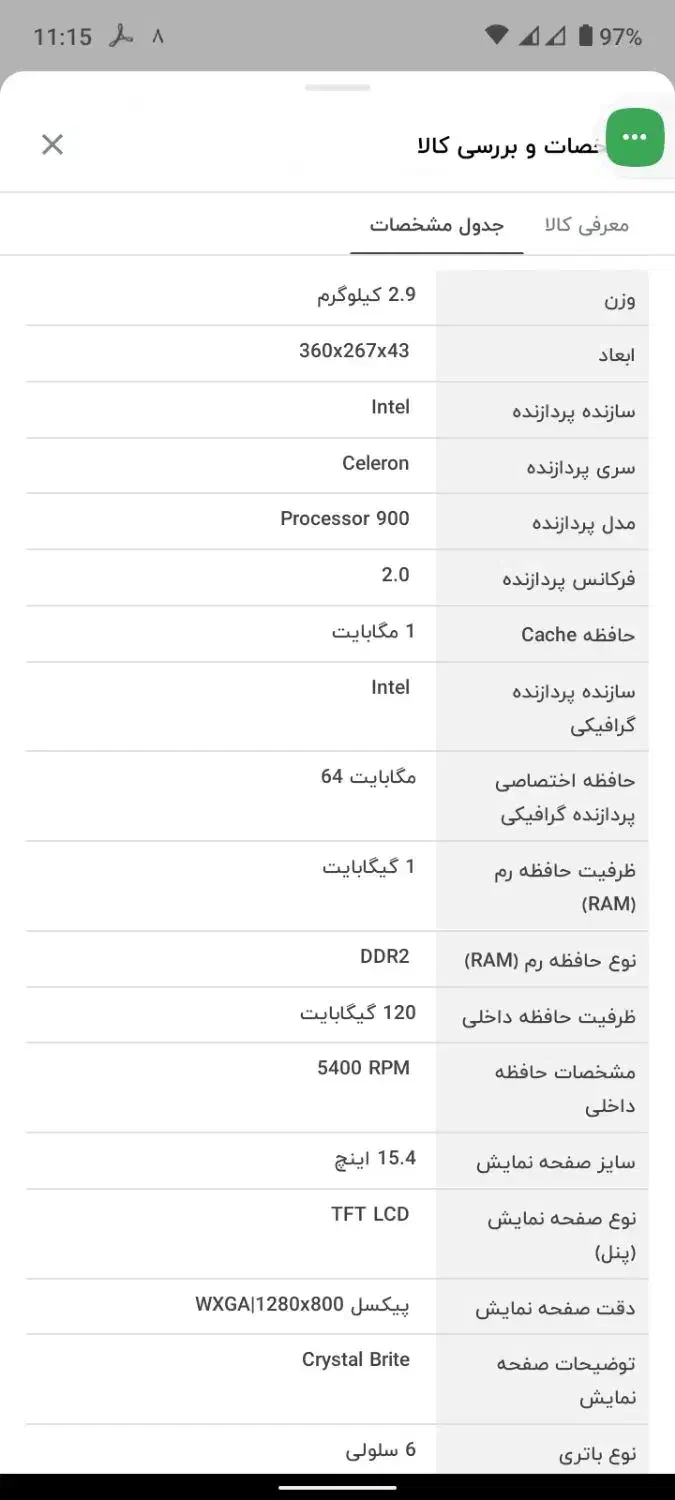Close the product specifications sheet
Viewport: 675px width, 1500px height.
(x=52, y=145)
